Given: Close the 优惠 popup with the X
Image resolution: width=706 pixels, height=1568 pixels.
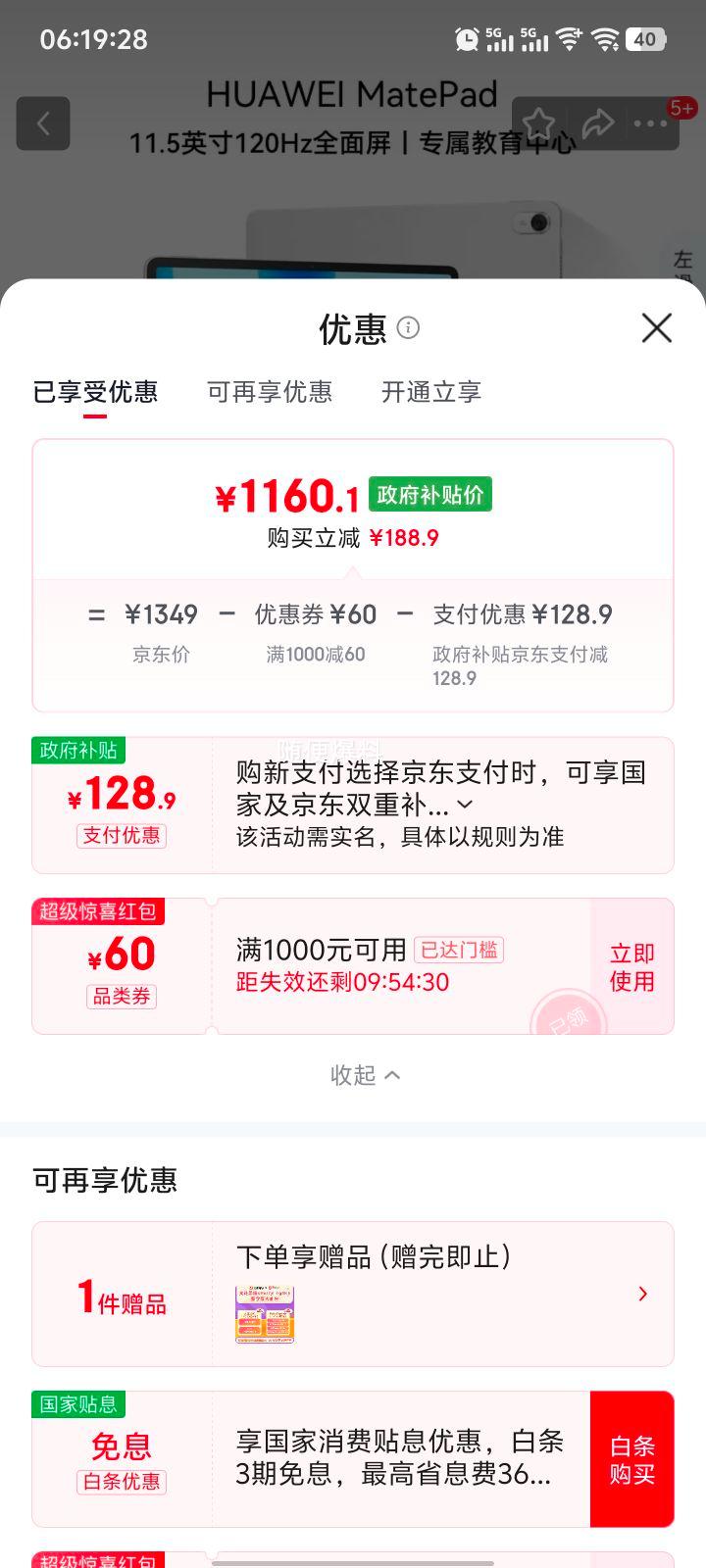Looking at the screenshot, I should (655, 328).
